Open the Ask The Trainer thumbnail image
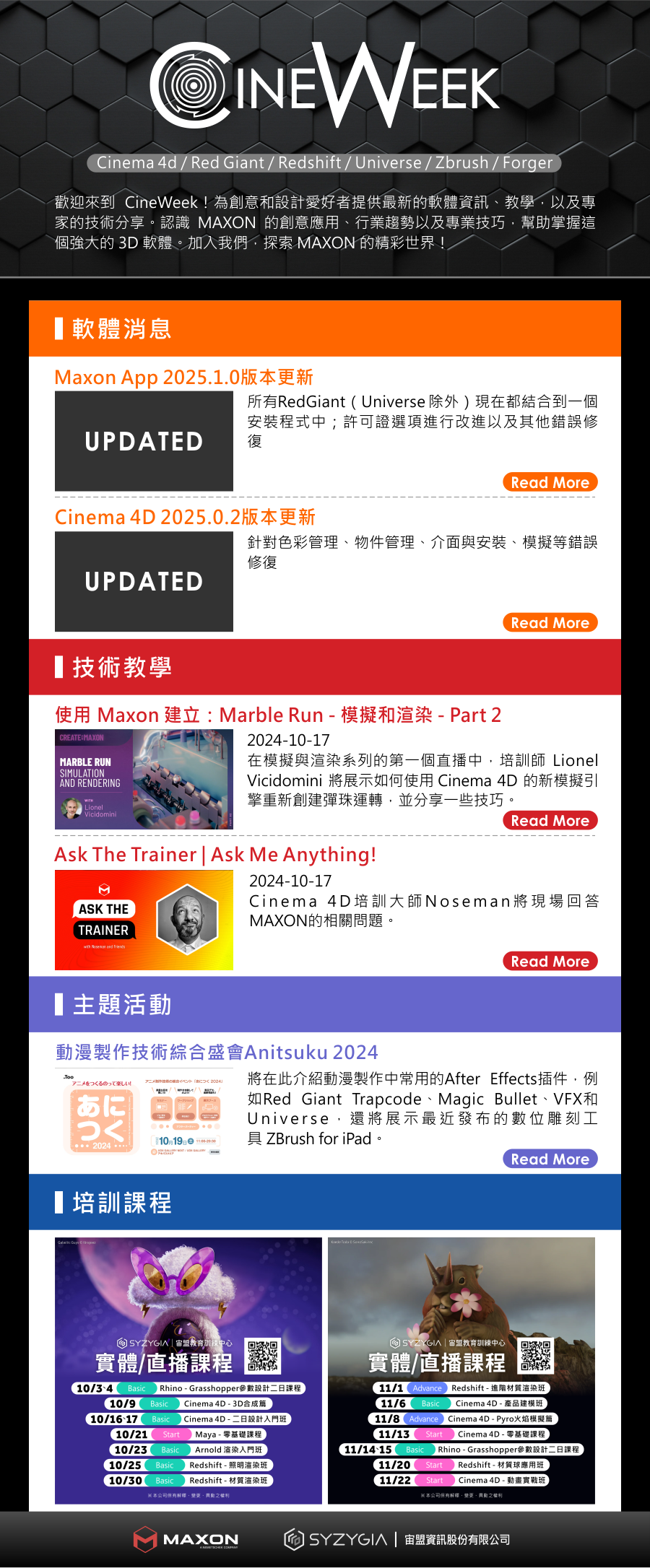This screenshot has height=1568, width=650. click(x=144, y=920)
